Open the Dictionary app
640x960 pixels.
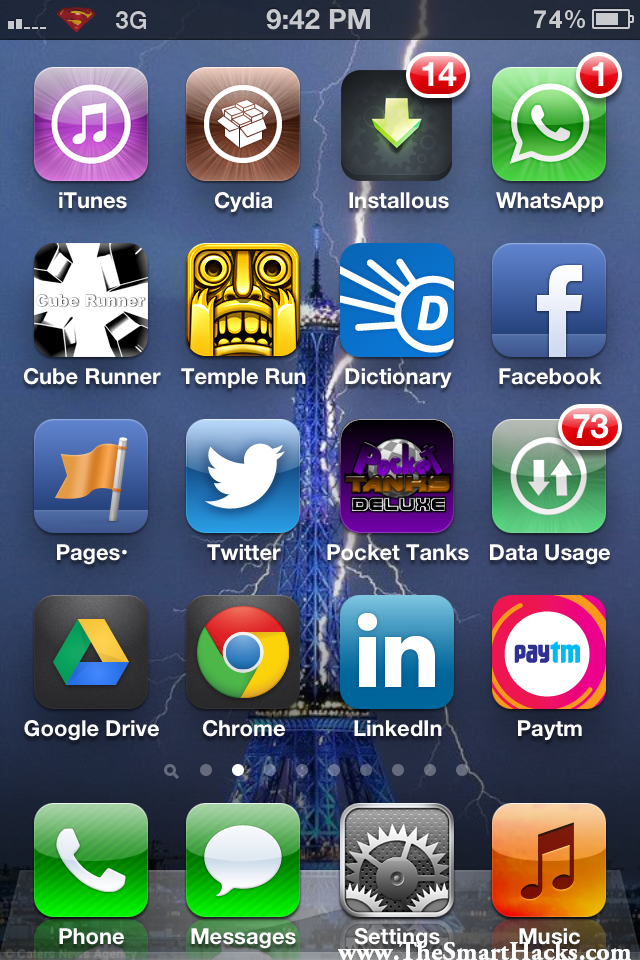397,300
